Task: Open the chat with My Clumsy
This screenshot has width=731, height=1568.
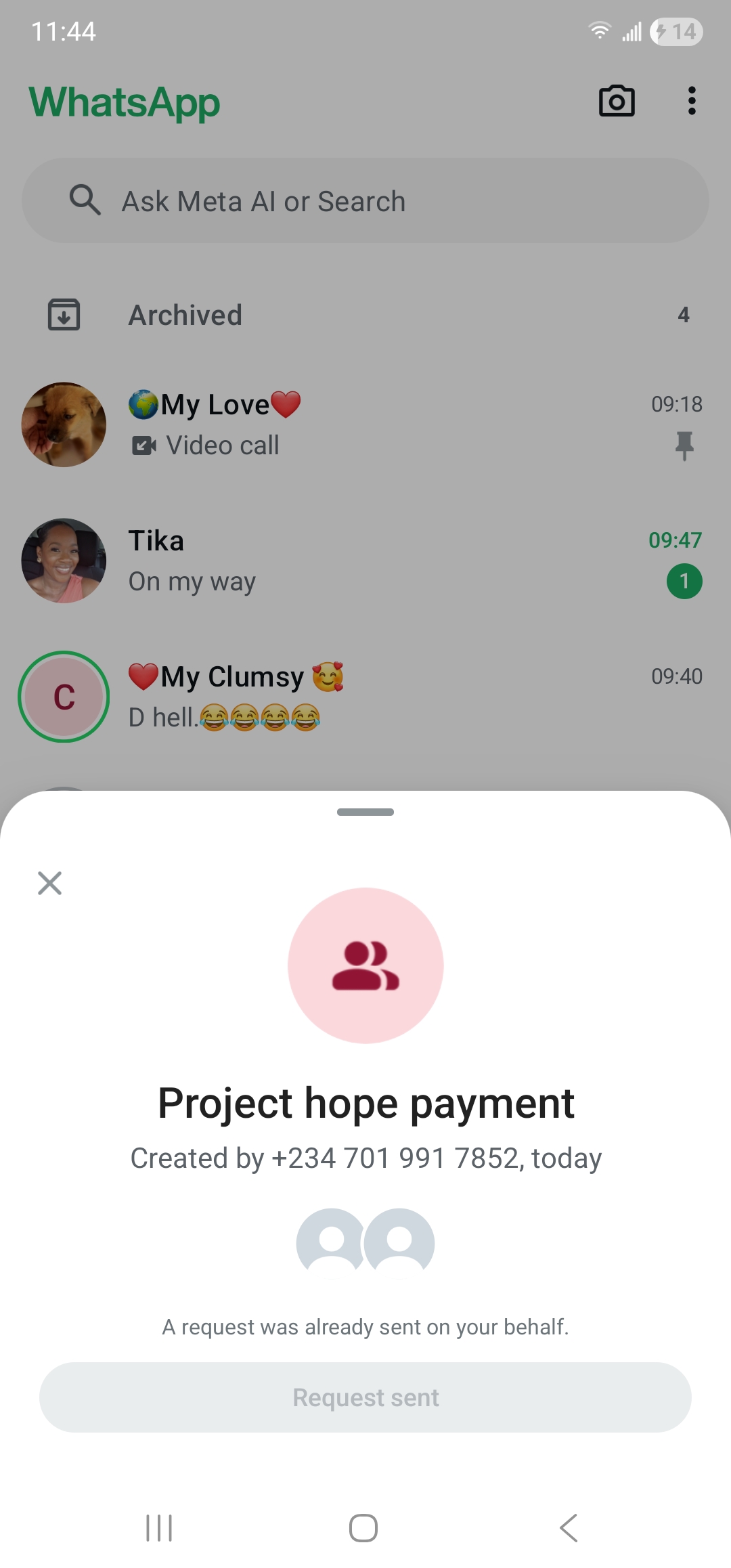Action: pos(406,697)
